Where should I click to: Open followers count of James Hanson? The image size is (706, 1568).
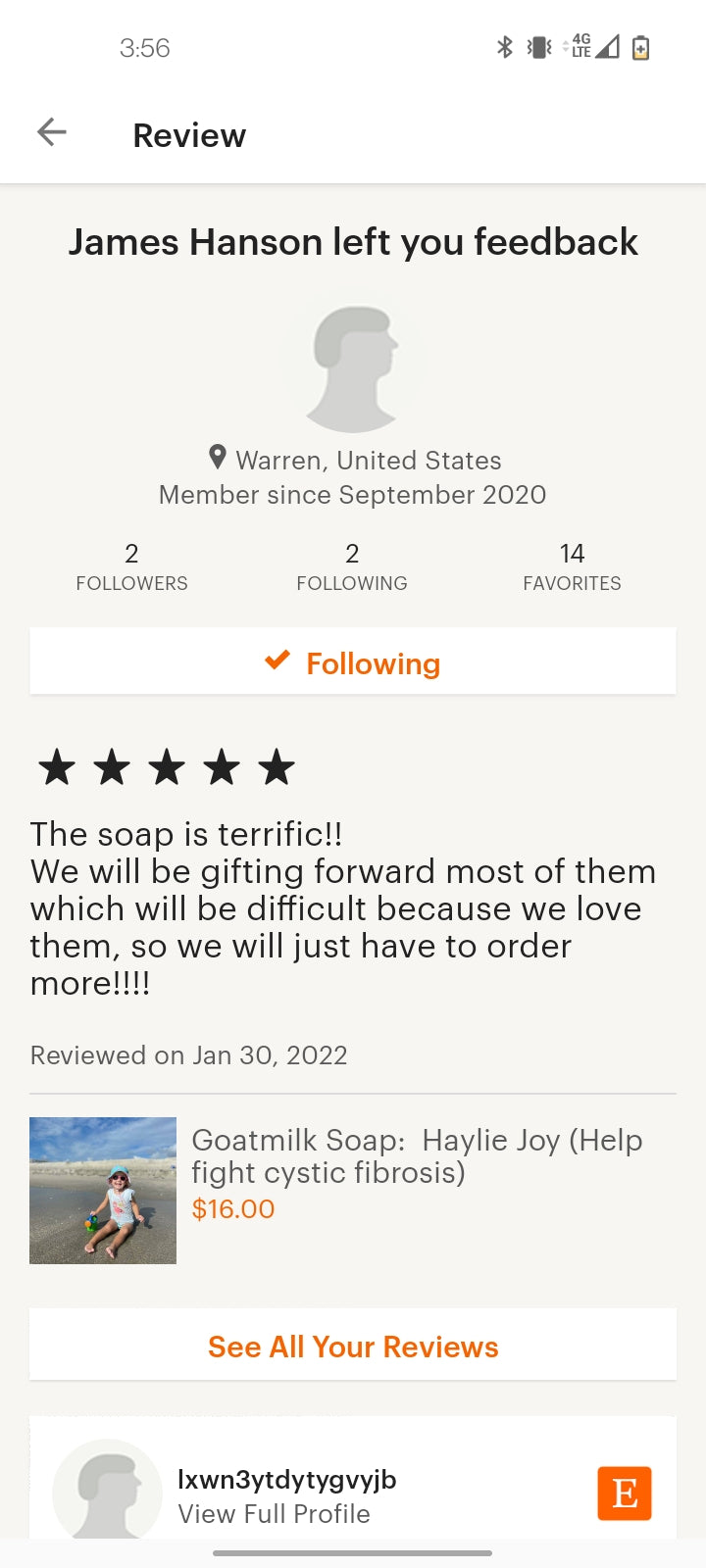(131, 566)
